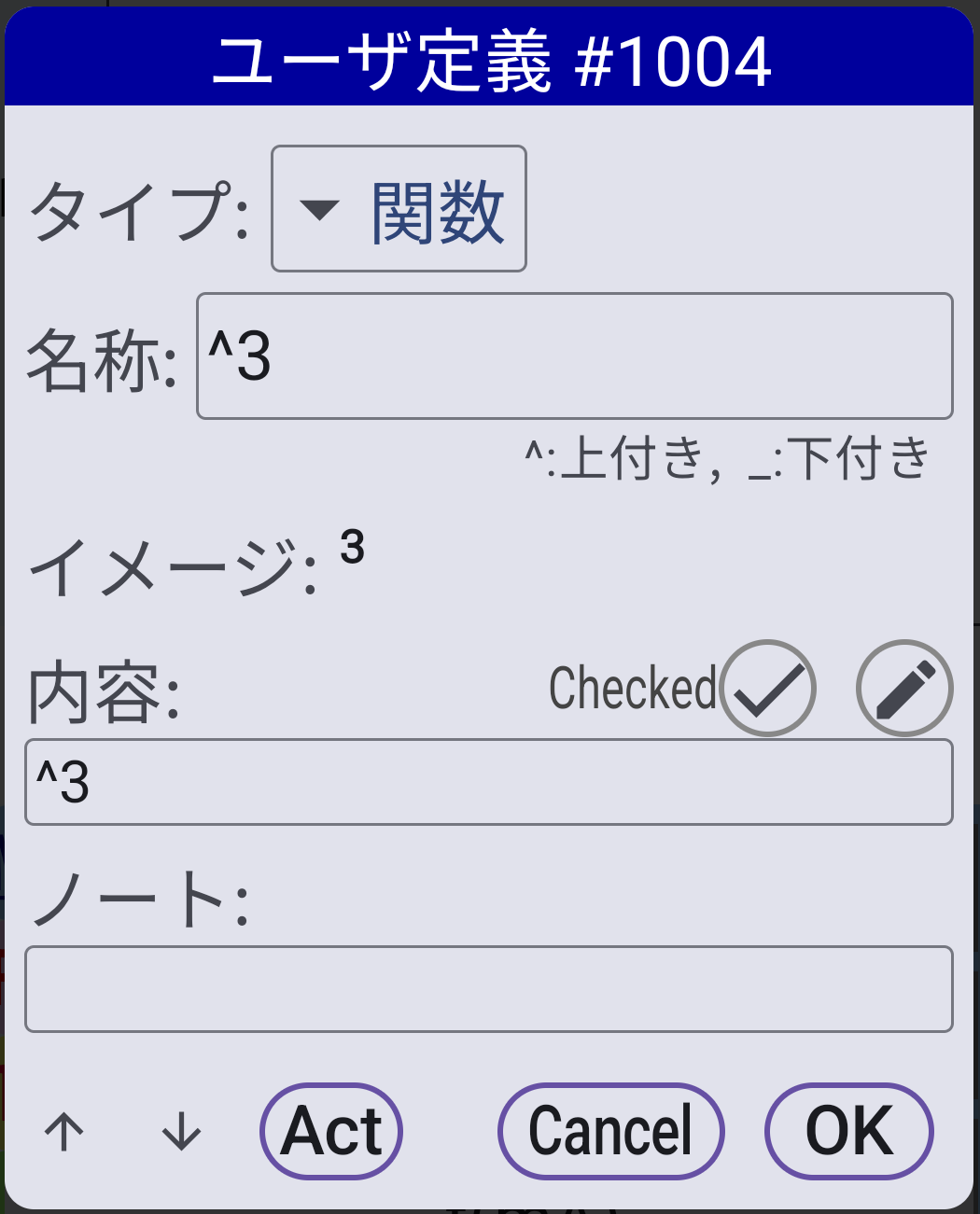Open the definition editor via pencil icon
Viewport: 980px width, 1214px height.
pos(903,689)
